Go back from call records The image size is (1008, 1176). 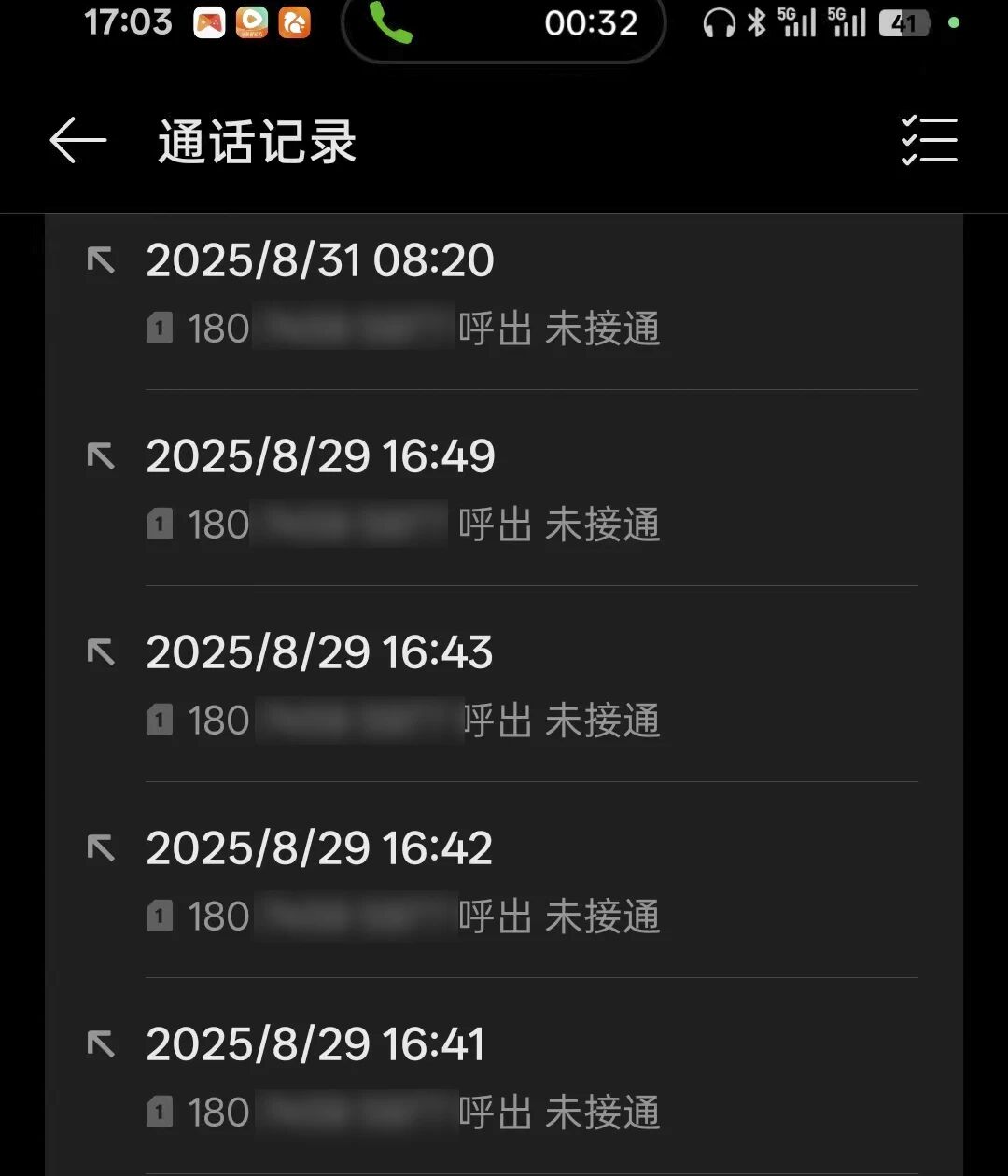[x=78, y=141]
